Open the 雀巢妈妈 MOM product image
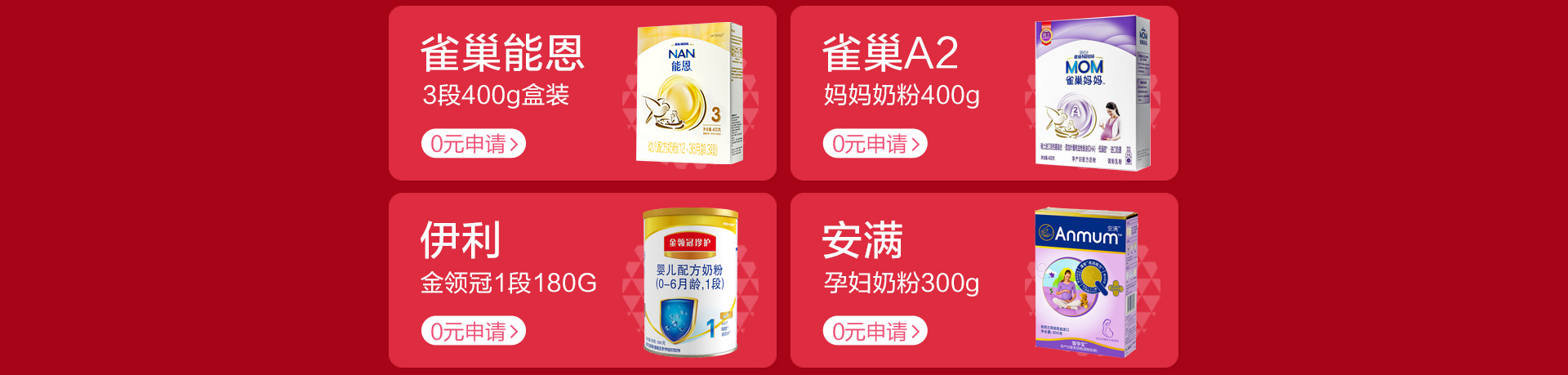This screenshot has height=375, width=1568. coord(1091,93)
